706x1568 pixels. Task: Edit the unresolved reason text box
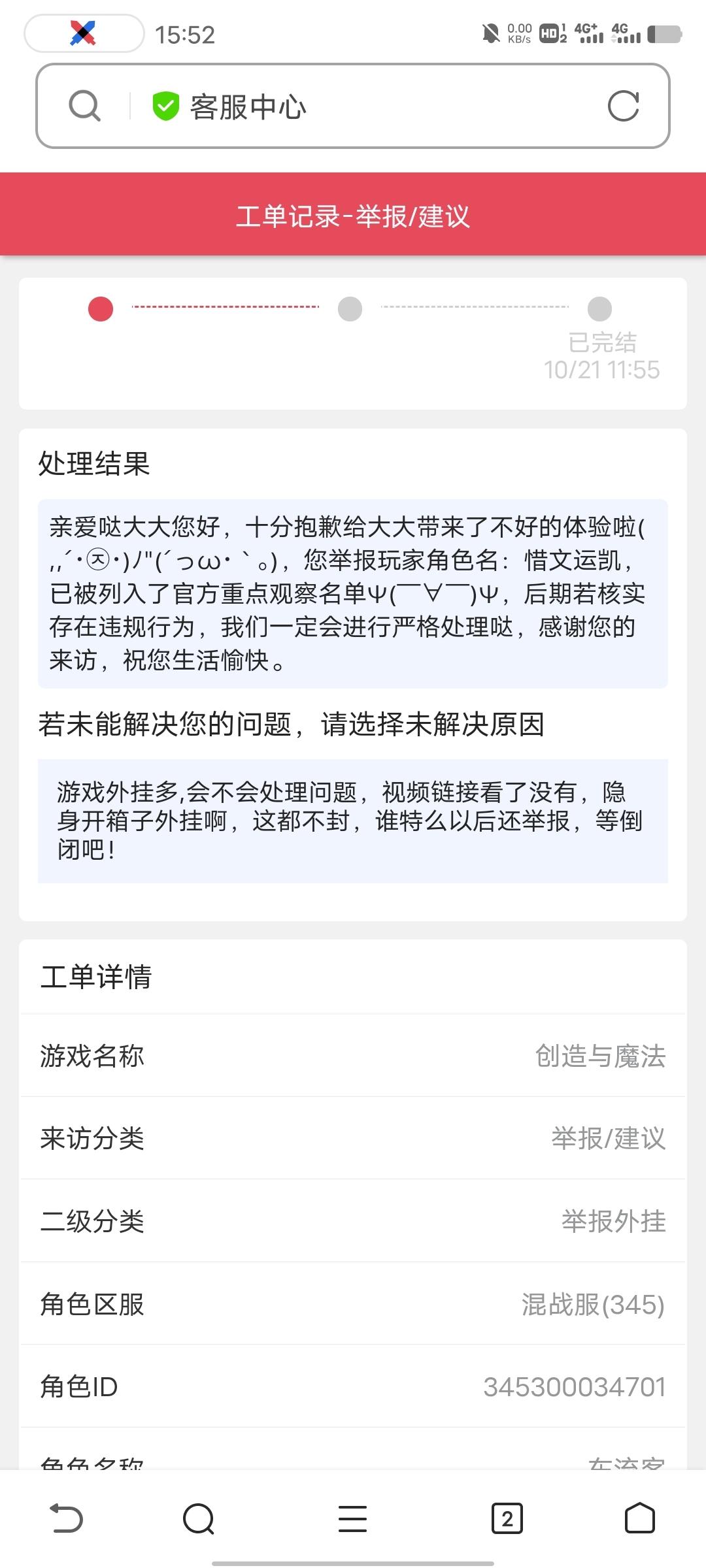(x=353, y=821)
